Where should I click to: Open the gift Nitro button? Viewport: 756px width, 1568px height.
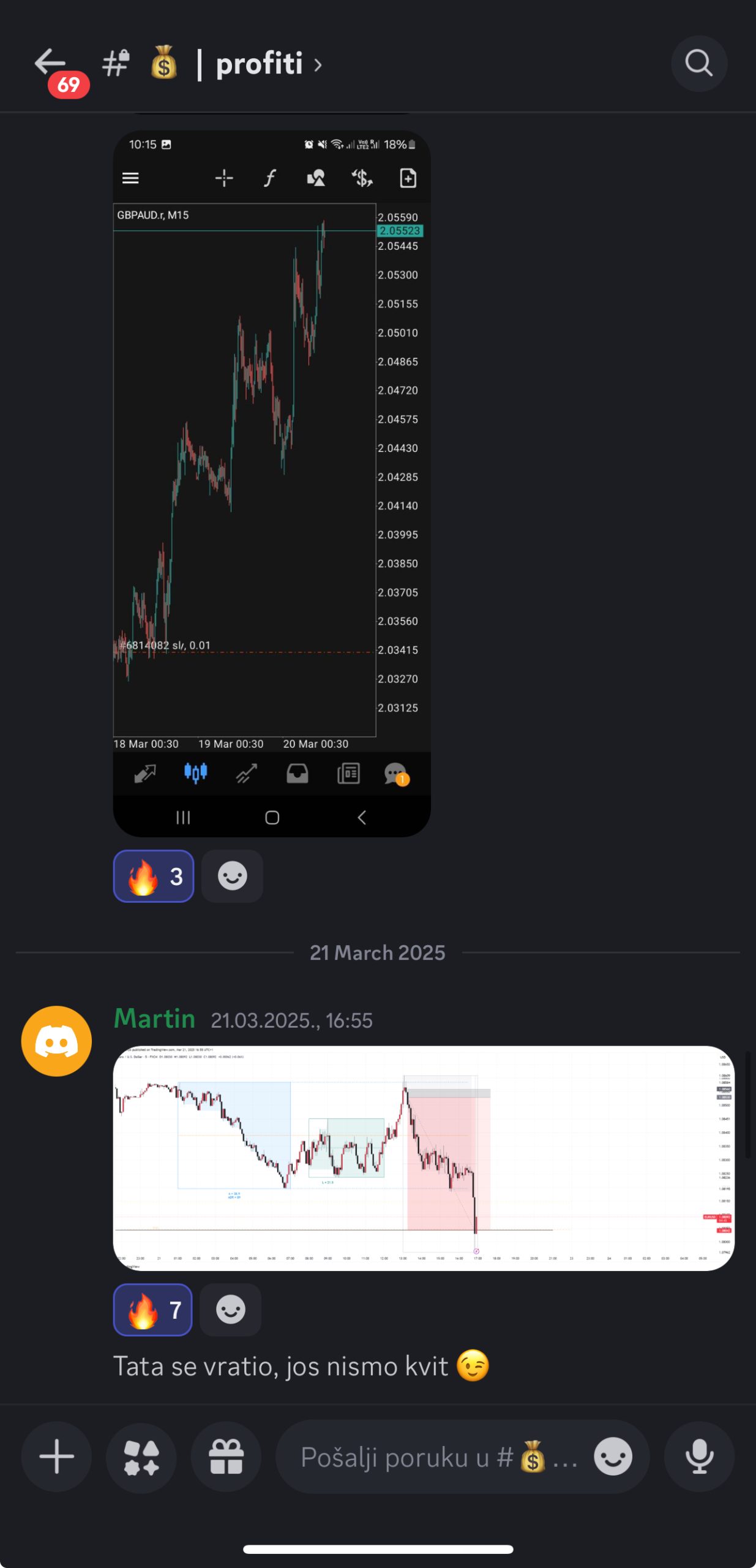point(226,1457)
